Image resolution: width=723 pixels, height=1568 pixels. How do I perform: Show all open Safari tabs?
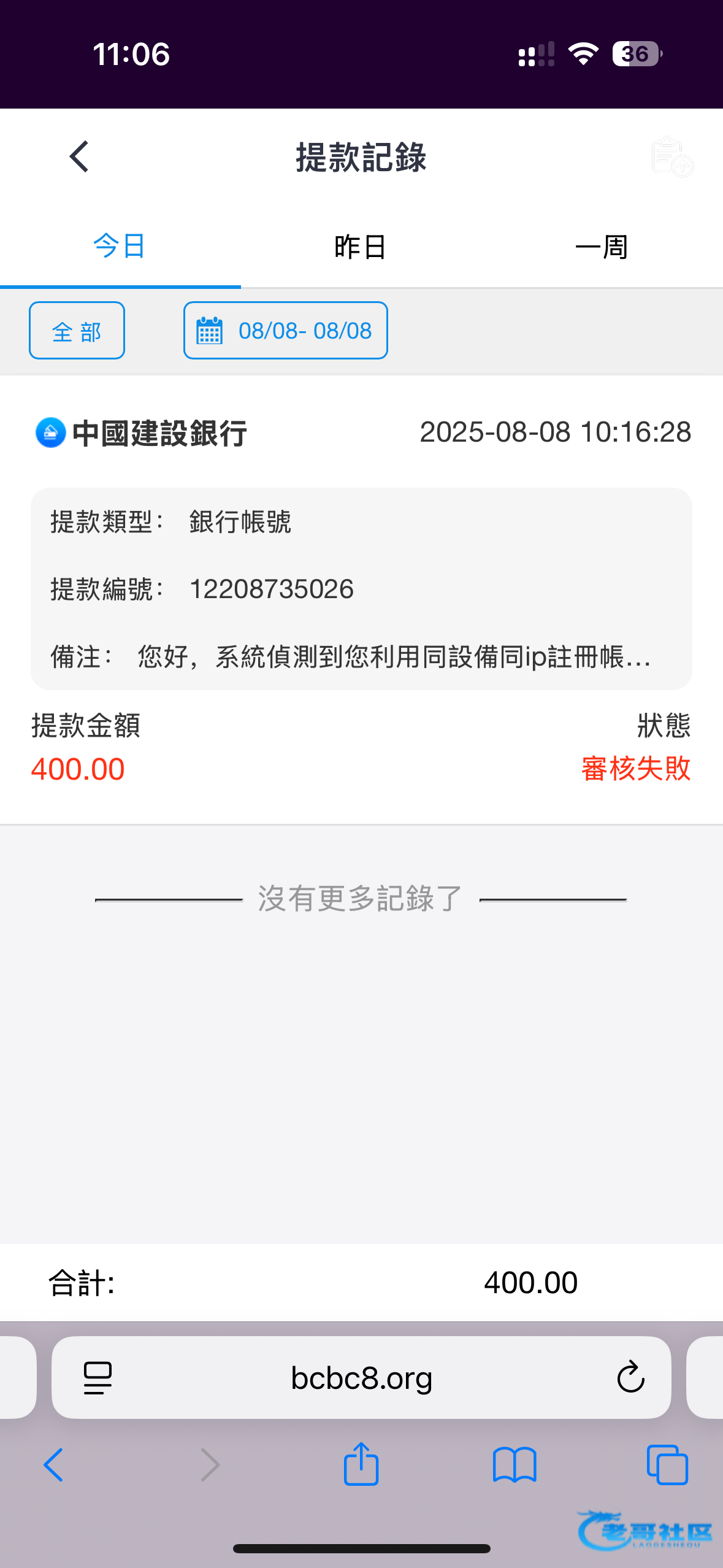coord(667,1466)
